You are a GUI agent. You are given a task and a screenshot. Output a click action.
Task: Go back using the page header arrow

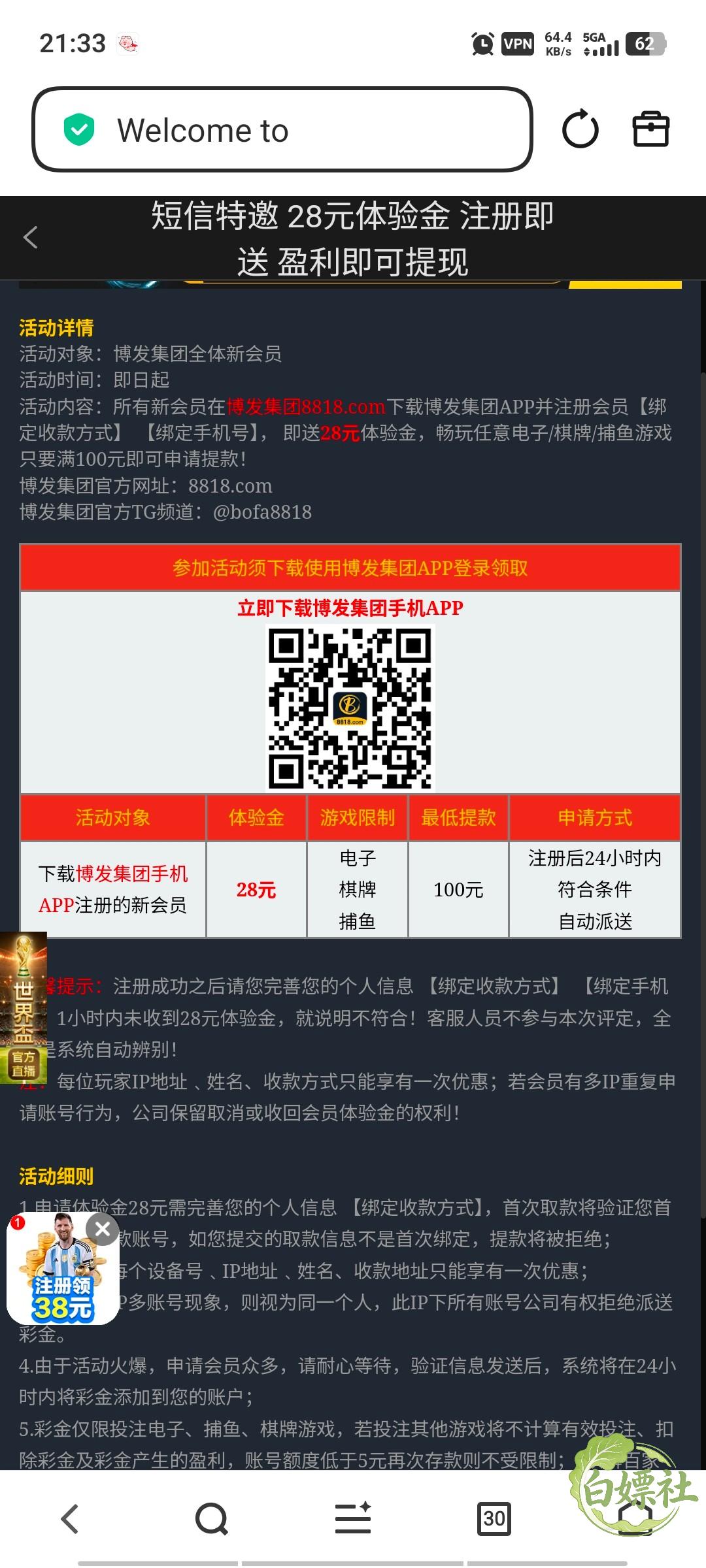click(30, 237)
